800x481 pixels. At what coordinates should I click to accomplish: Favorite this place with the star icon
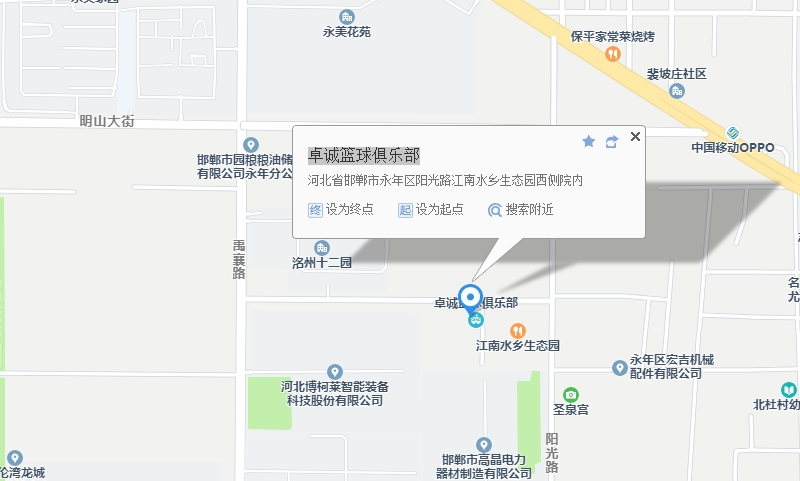(x=589, y=142)
